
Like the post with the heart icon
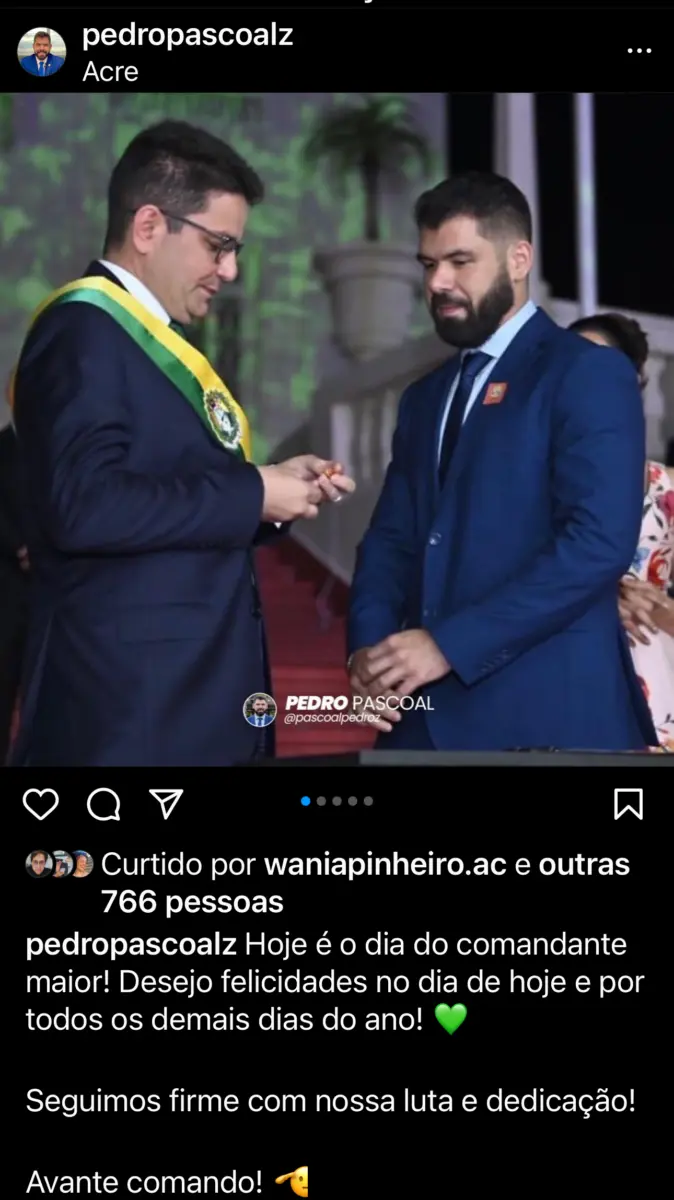click(x=41, y=804)
